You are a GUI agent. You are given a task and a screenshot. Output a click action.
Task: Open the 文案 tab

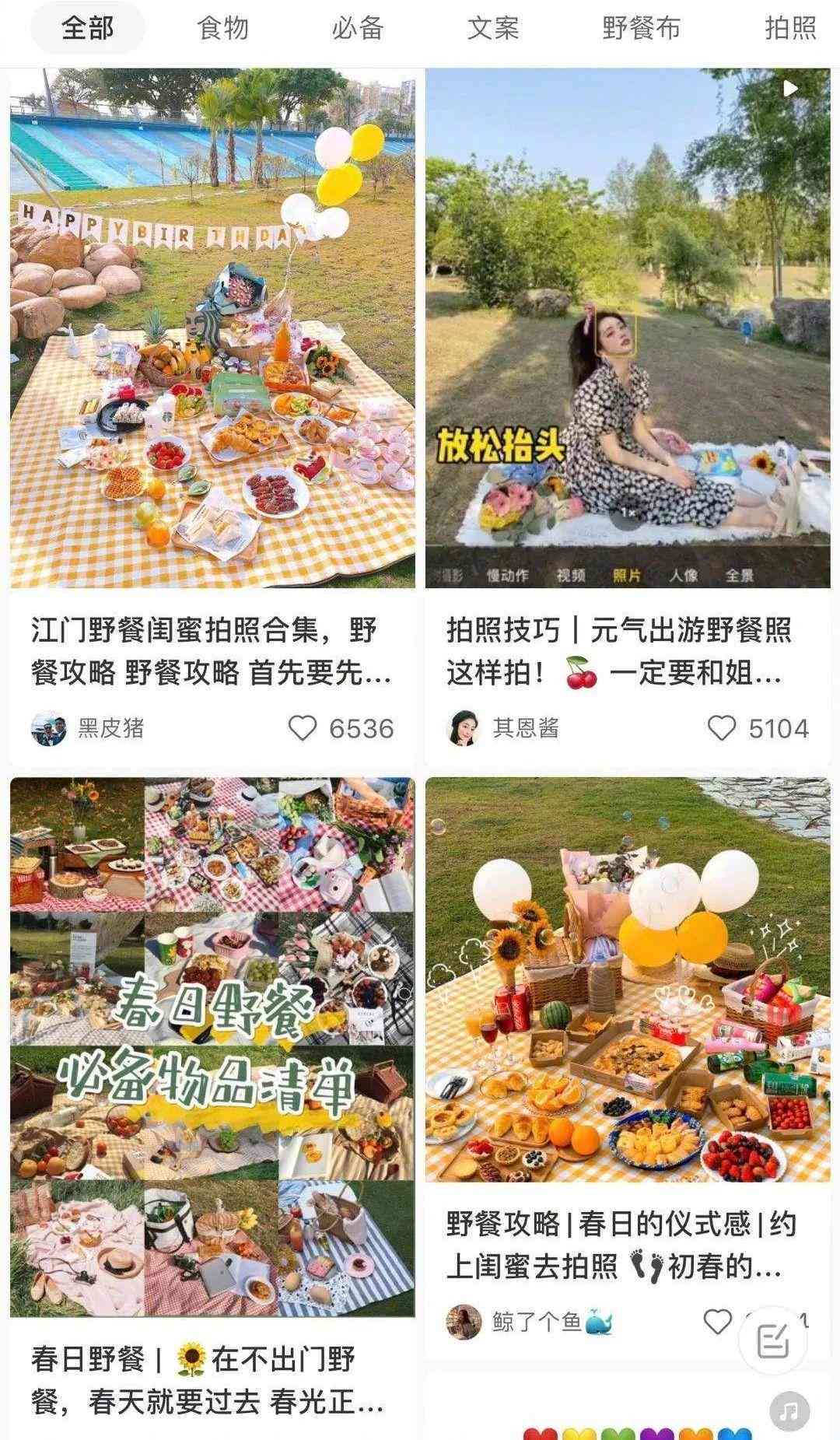492,29
